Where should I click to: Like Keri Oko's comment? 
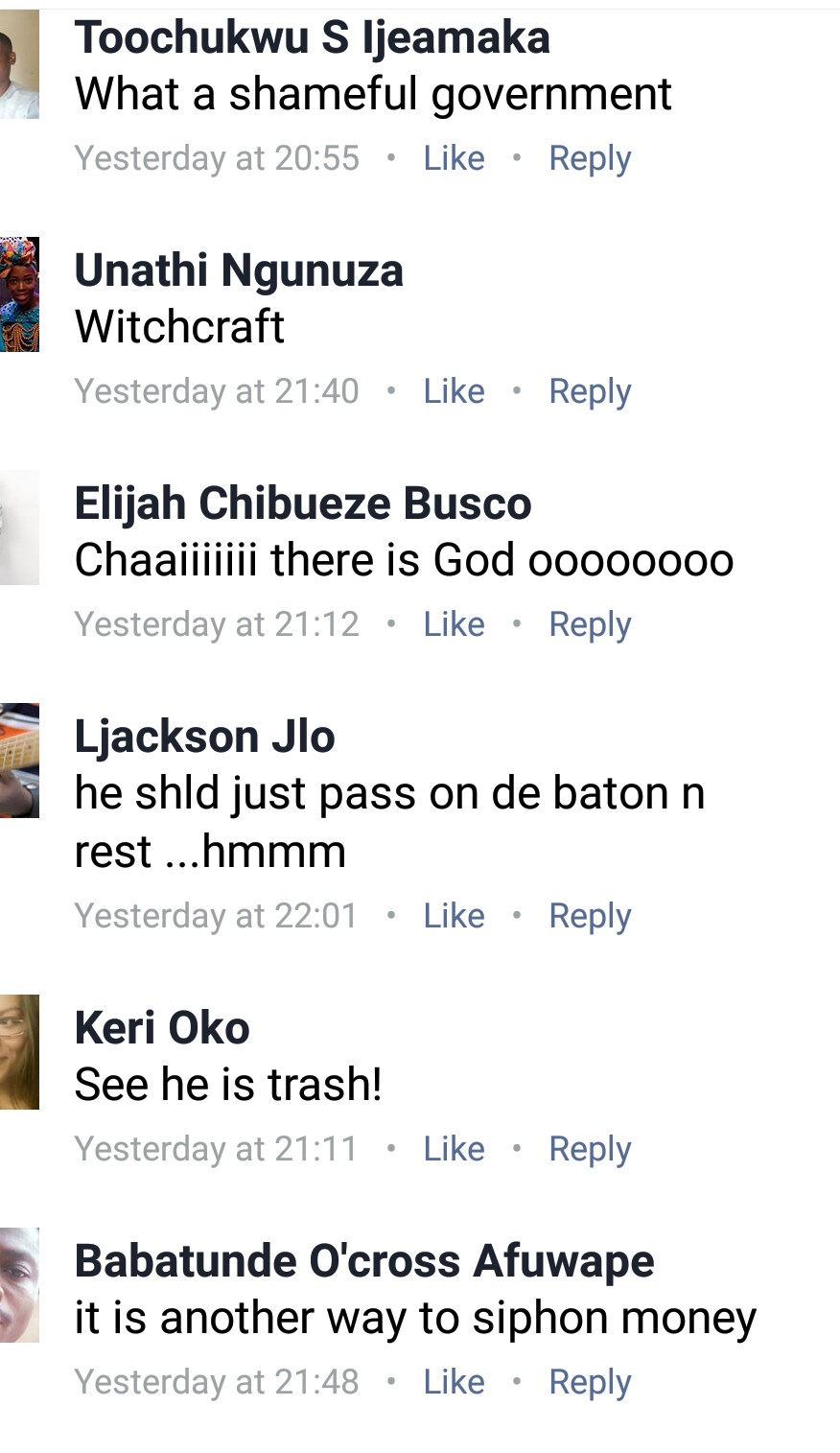454,1149
